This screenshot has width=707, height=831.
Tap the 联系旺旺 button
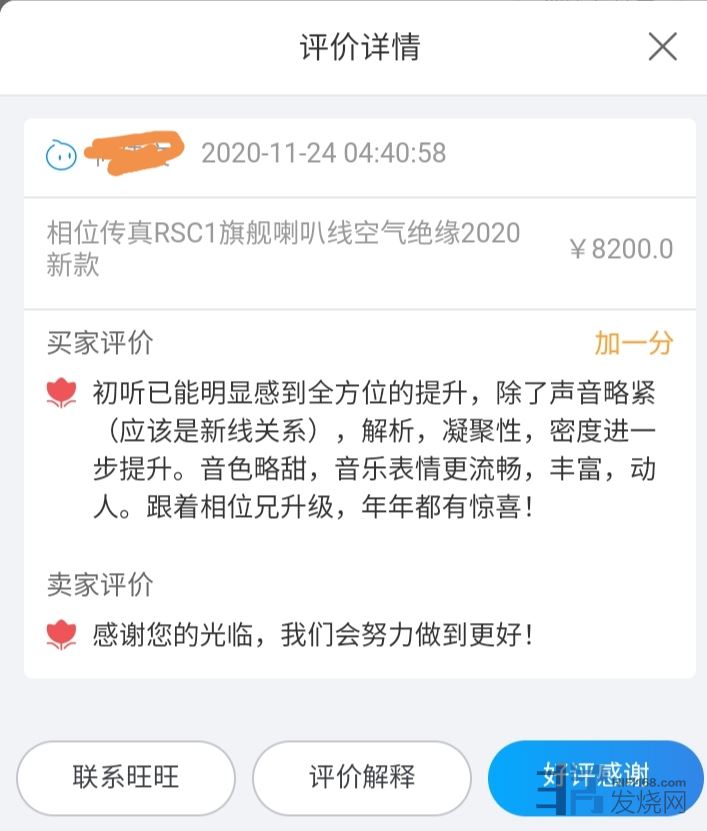click(126, 777)
